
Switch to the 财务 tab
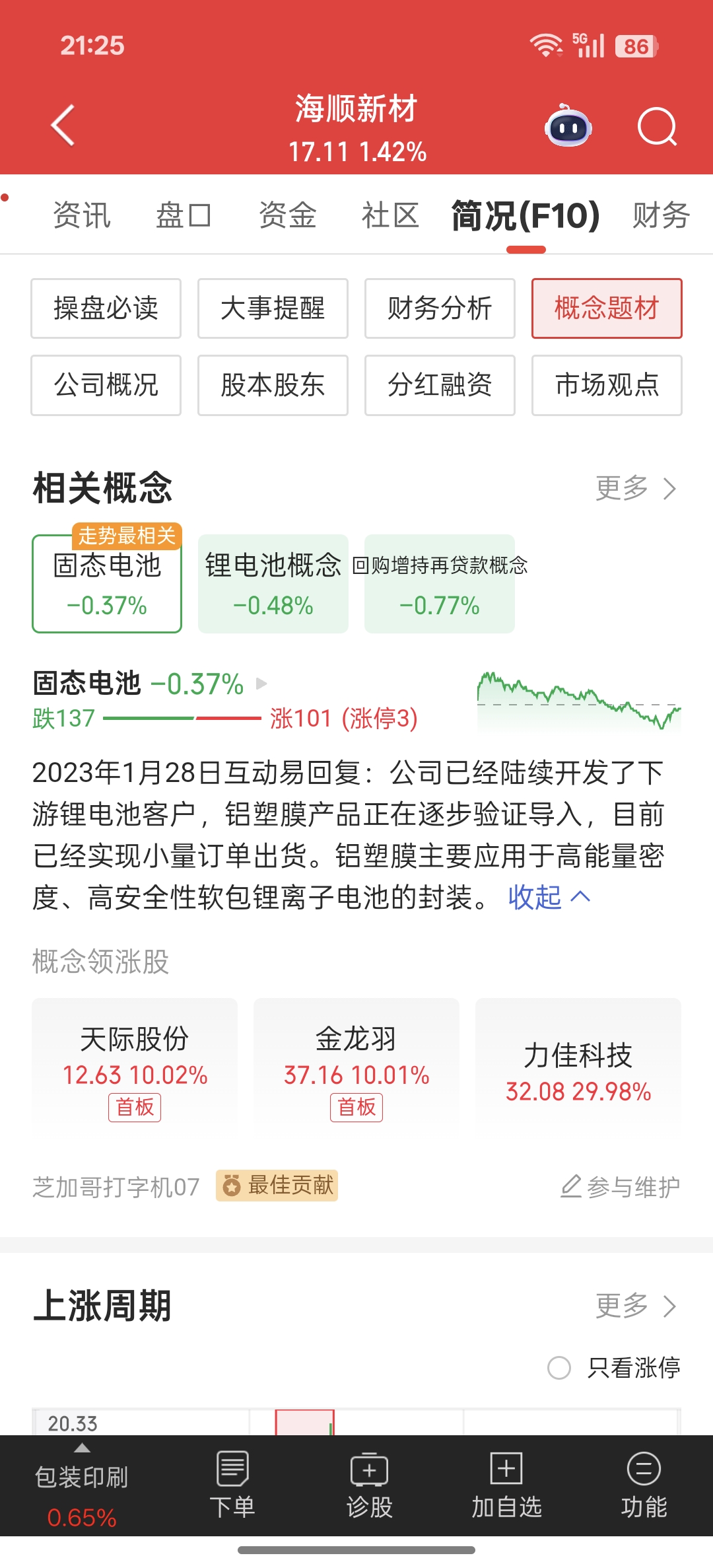coord(662,215)
